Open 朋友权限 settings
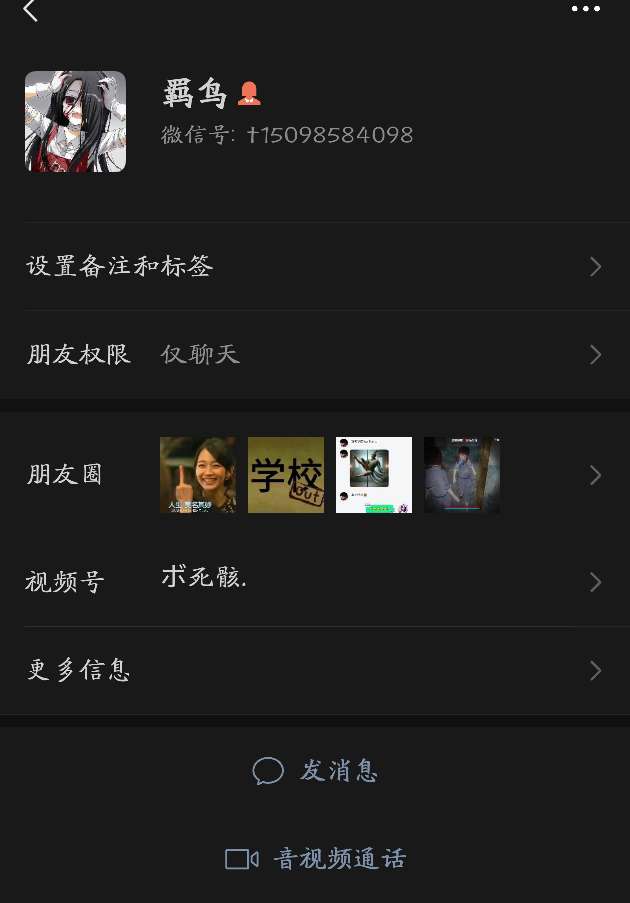Viewport: 630px width, 903px height. click(x=315, y=354)
